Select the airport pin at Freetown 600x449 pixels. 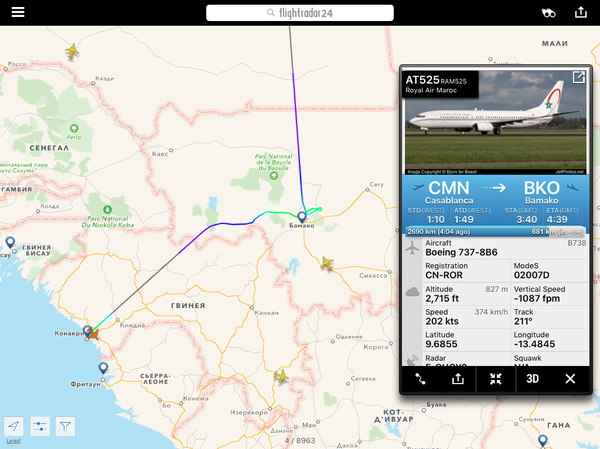pyautogui.click(x=104, y=368)
